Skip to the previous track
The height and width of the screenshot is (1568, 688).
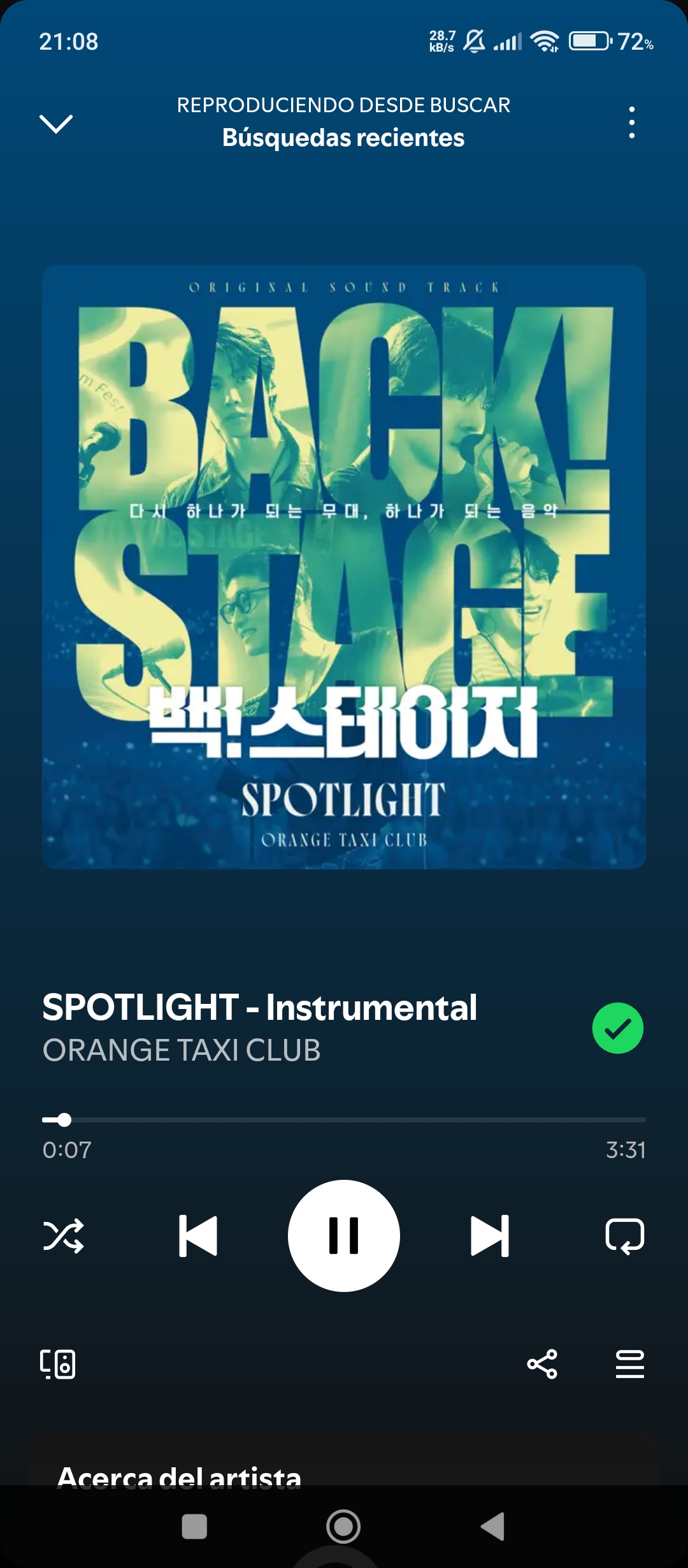coord(198,1236)
